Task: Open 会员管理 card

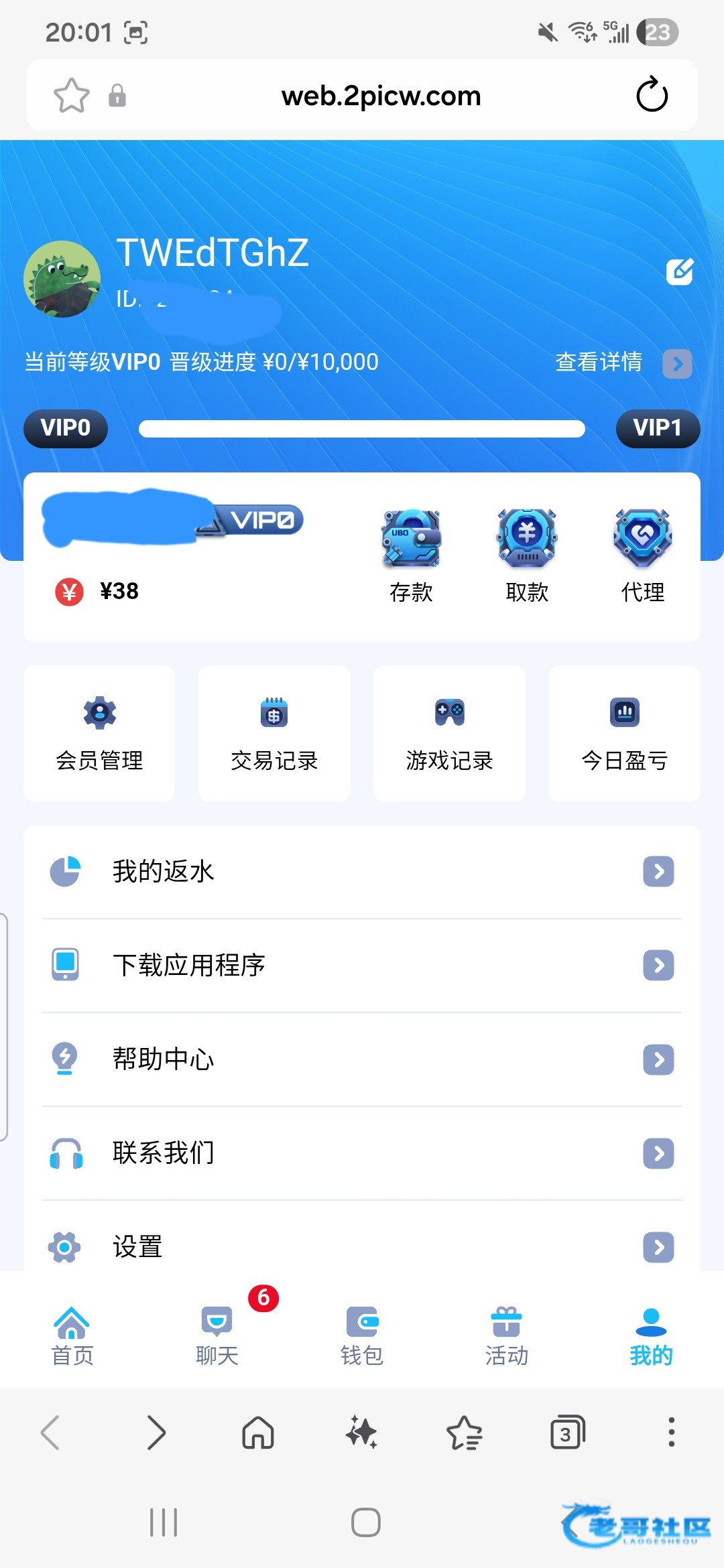Action: [x=99, y=734]
